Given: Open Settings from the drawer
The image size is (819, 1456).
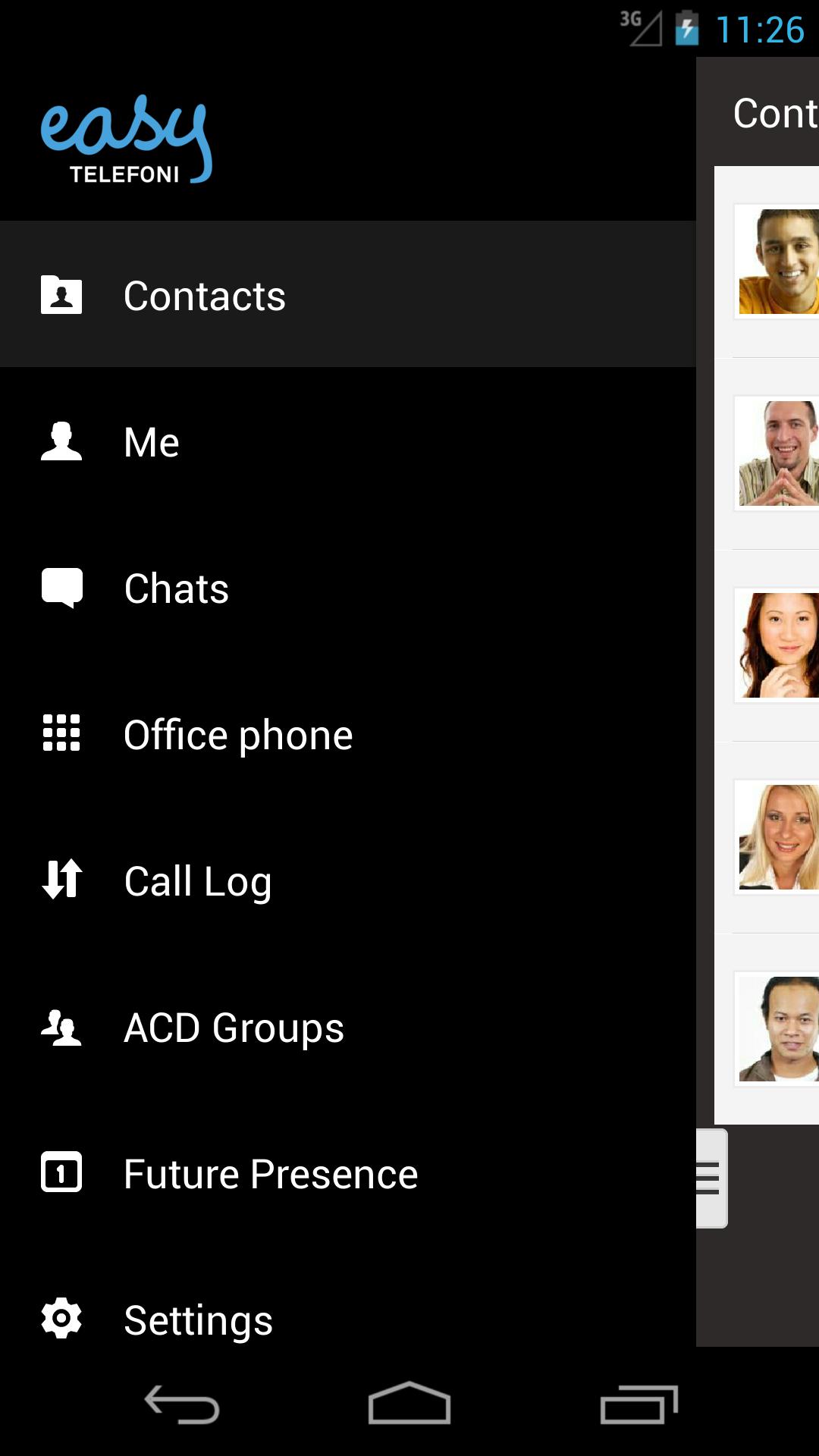Looking at the screenshot, I should [197, 1319].
